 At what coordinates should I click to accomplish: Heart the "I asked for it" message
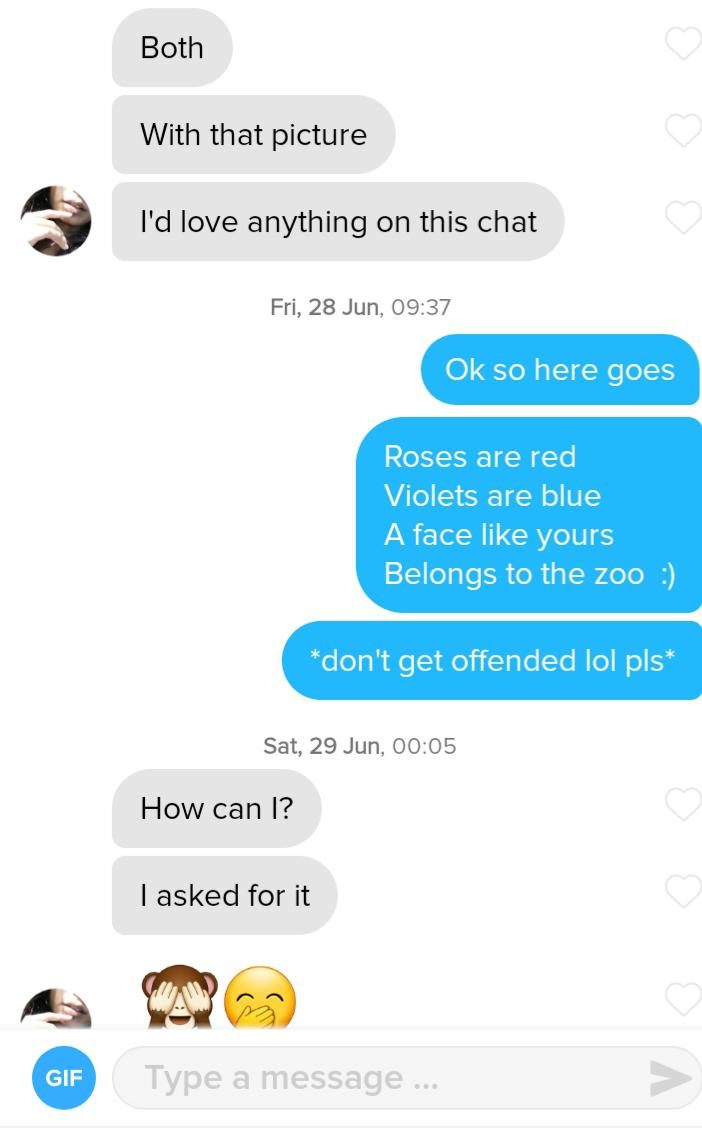point(683,891)
